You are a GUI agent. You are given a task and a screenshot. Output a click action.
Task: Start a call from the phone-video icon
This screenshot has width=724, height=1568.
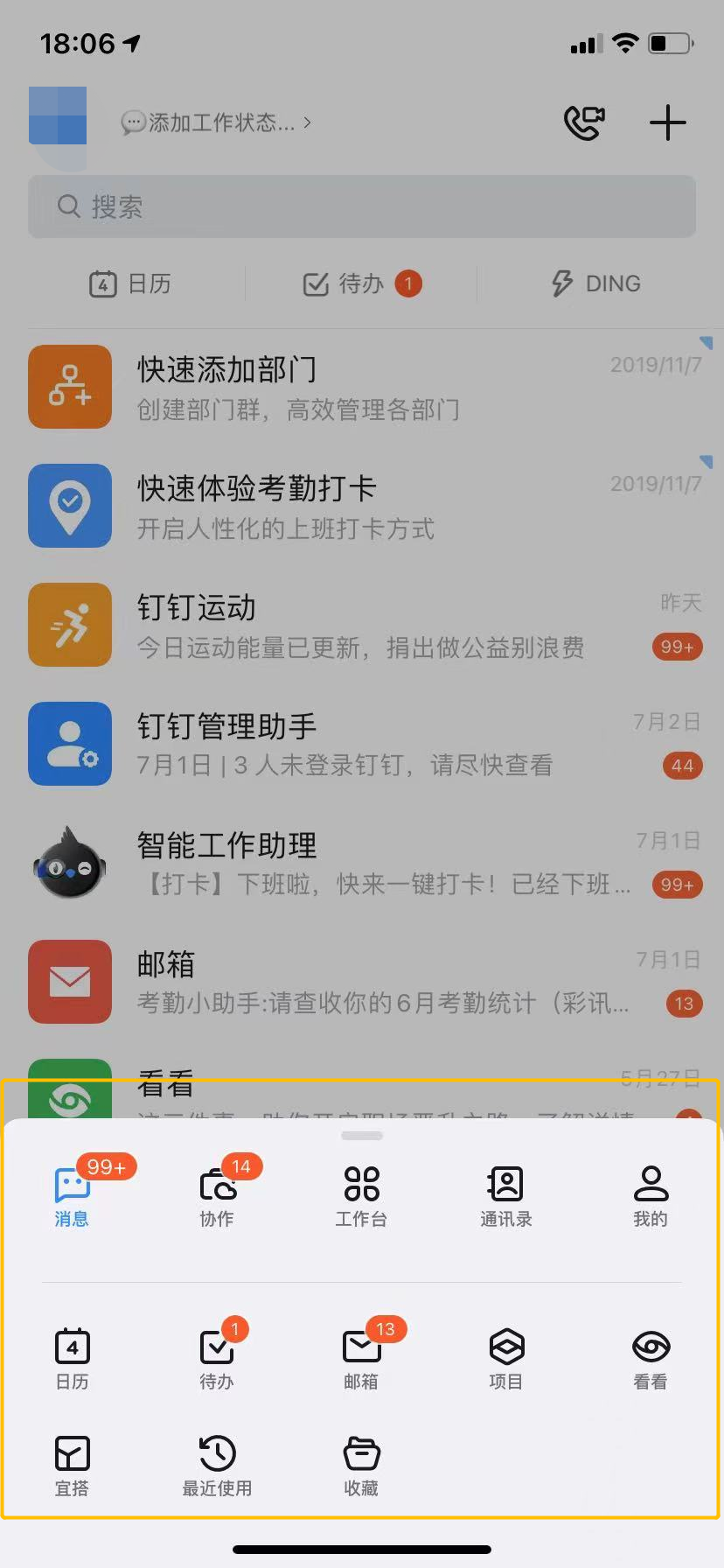[585, 122]
